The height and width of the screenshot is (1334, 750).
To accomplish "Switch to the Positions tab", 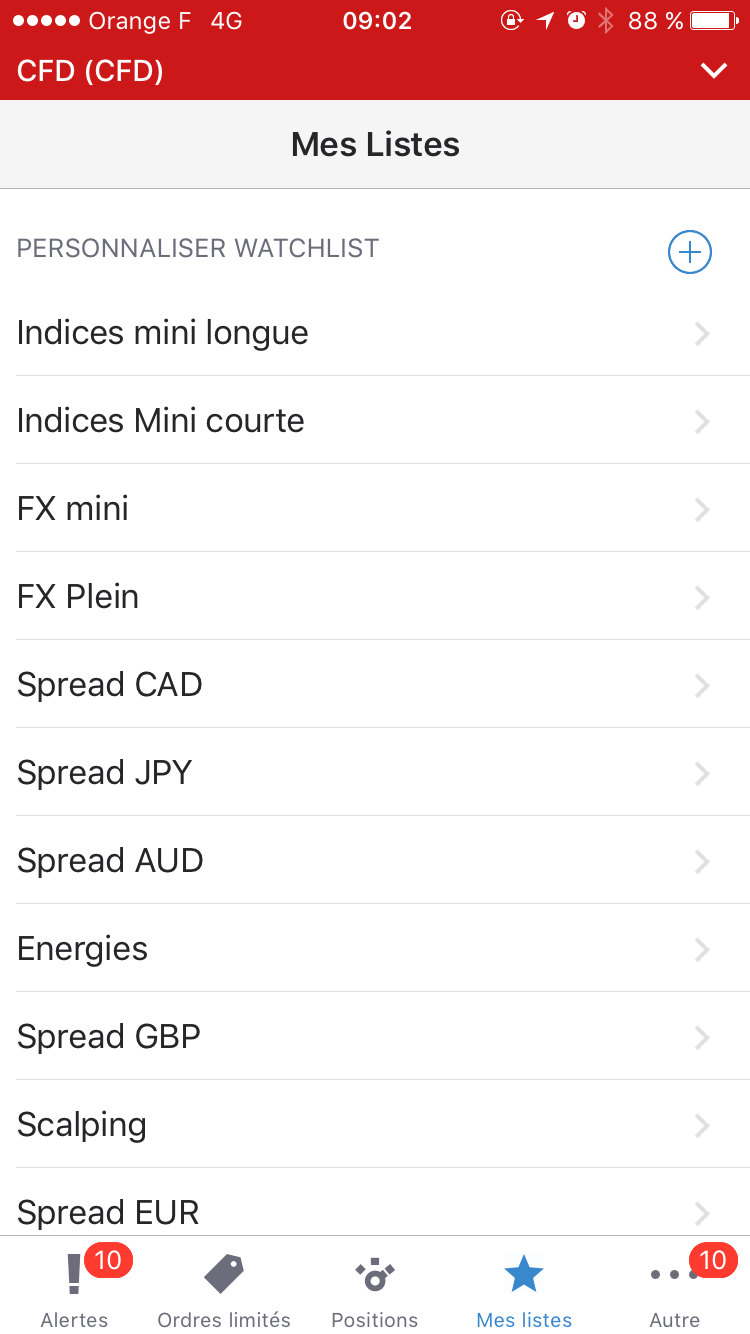I will (x=375, y=1288).
